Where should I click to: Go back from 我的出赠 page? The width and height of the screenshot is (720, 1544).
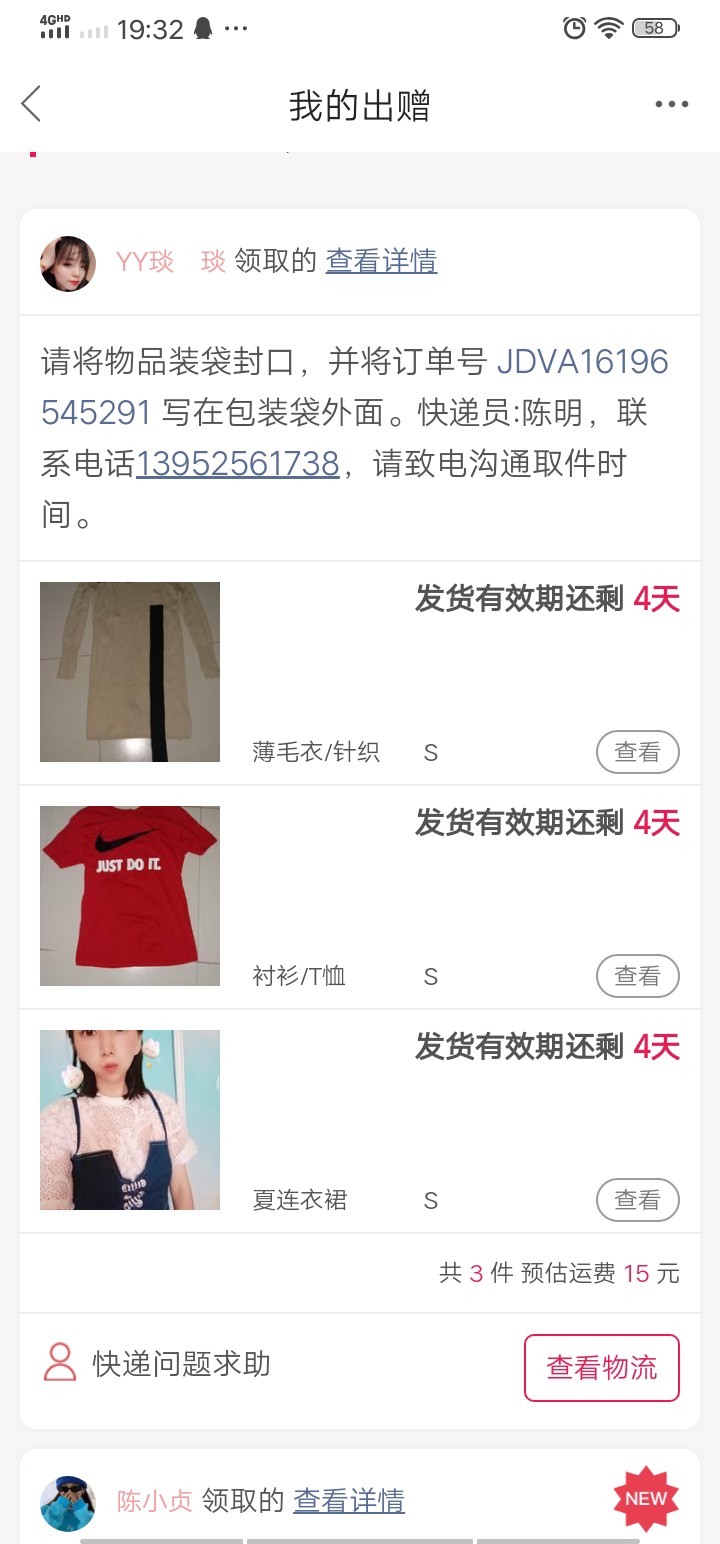32,104
